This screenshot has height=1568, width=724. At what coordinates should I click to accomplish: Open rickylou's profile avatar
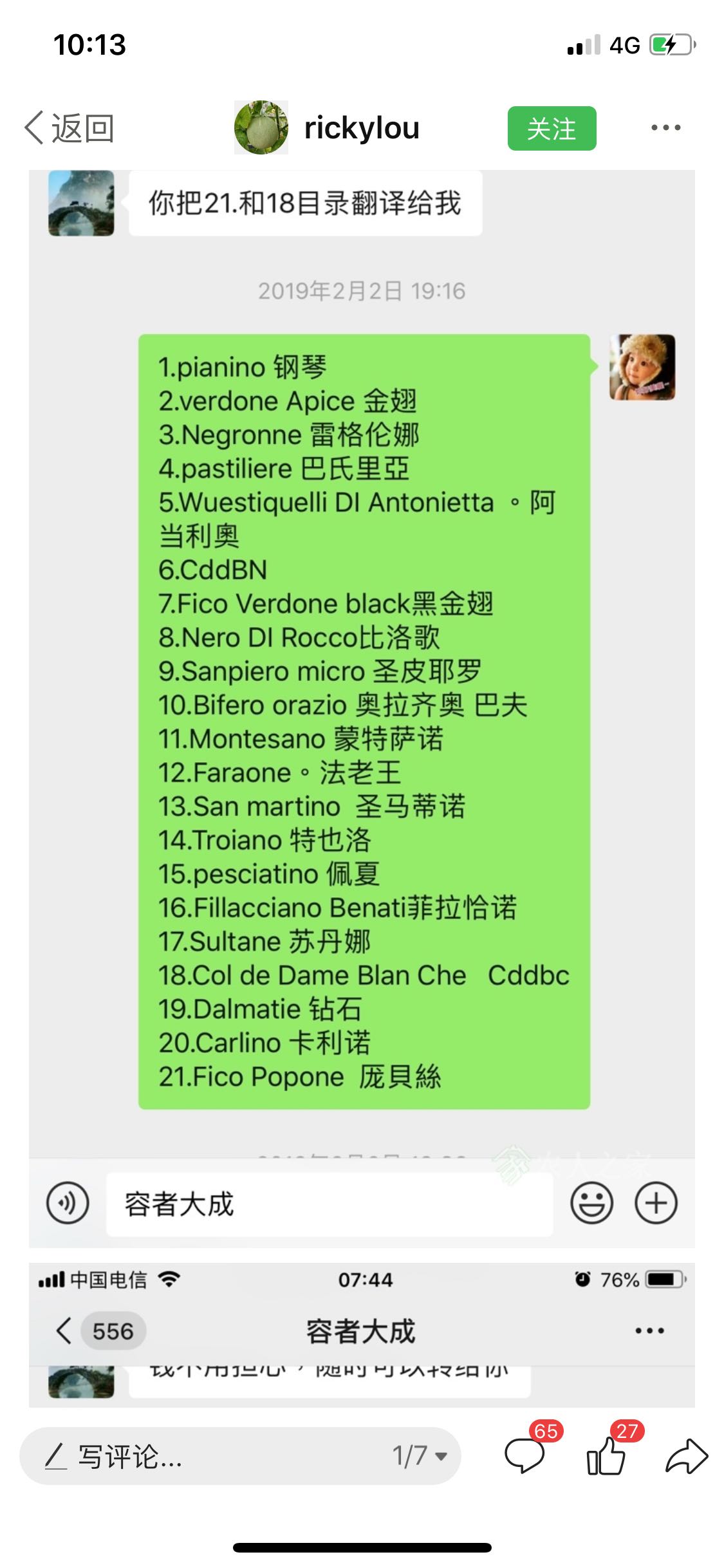tap(261, 127)
